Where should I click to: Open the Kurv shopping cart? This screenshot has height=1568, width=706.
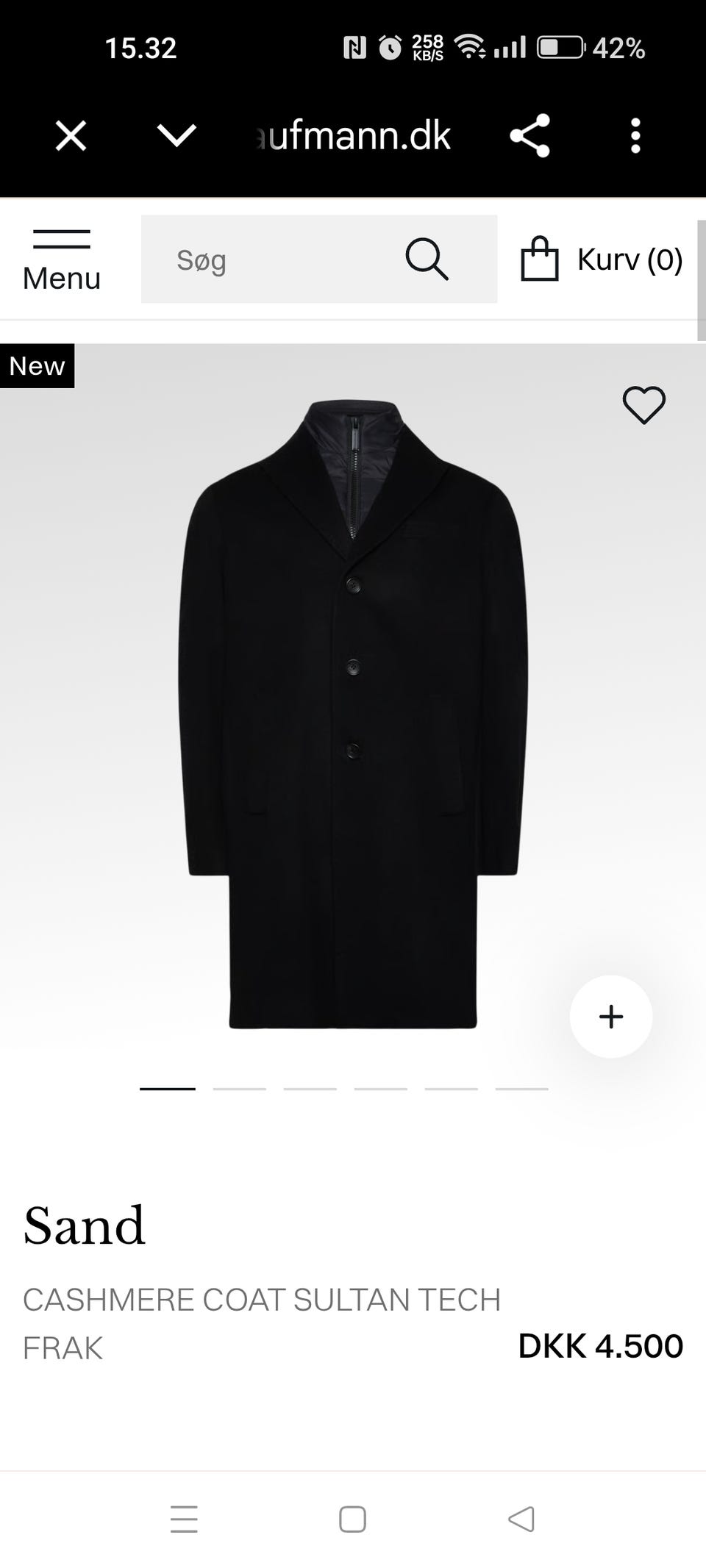(602, 259)
